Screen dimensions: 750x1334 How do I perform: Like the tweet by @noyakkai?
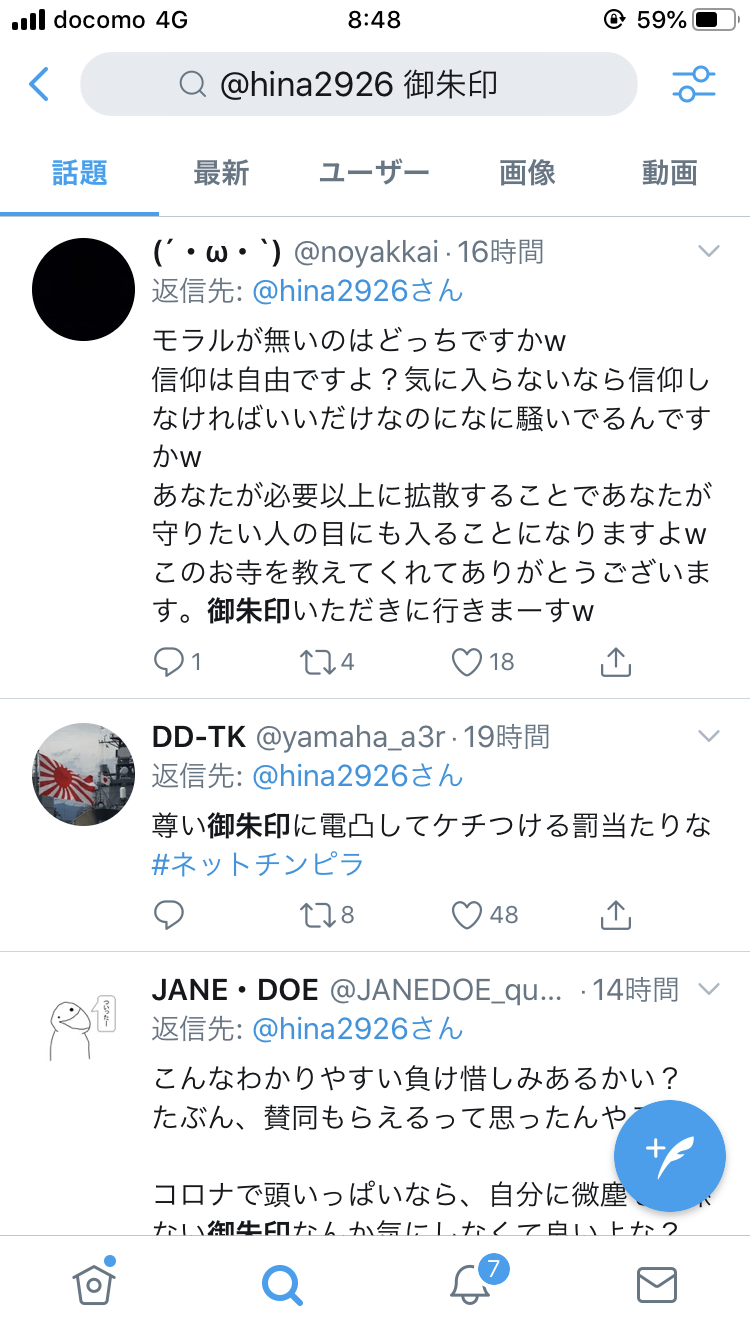(467, 661)
